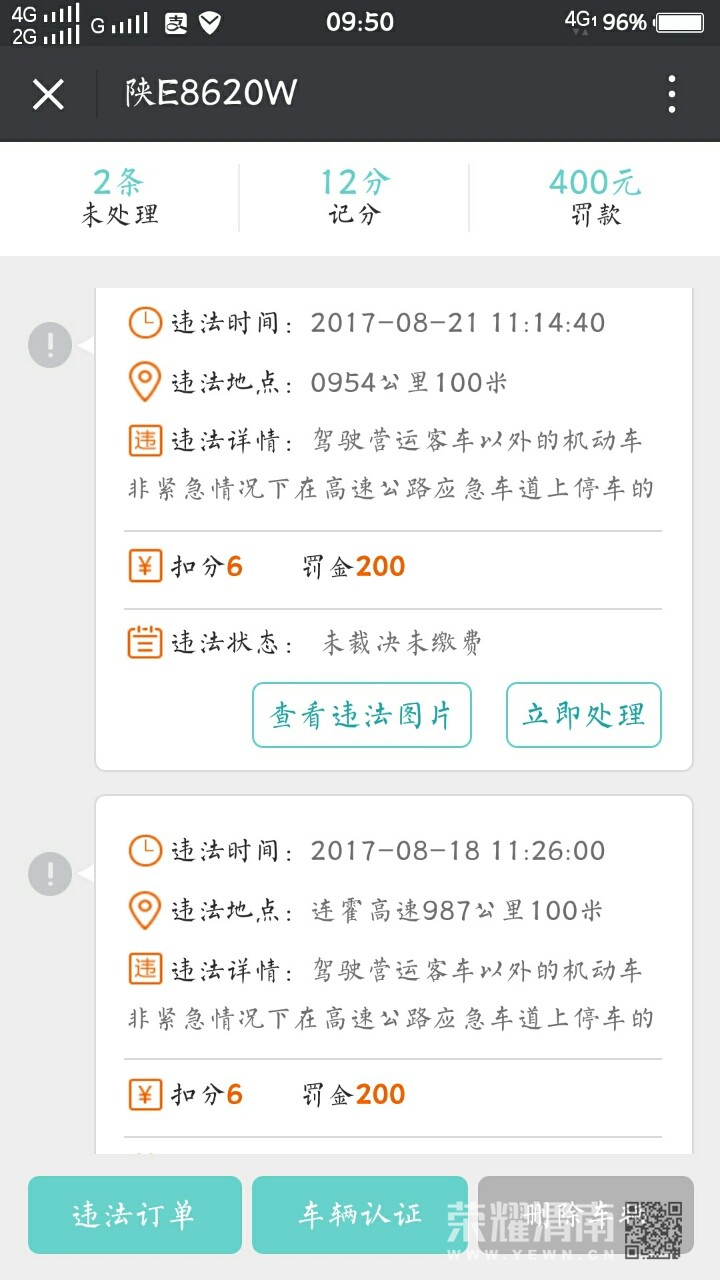Open 违法订单 violation orders
The image size is (720, 1280).
click(x=135, y=1215)
